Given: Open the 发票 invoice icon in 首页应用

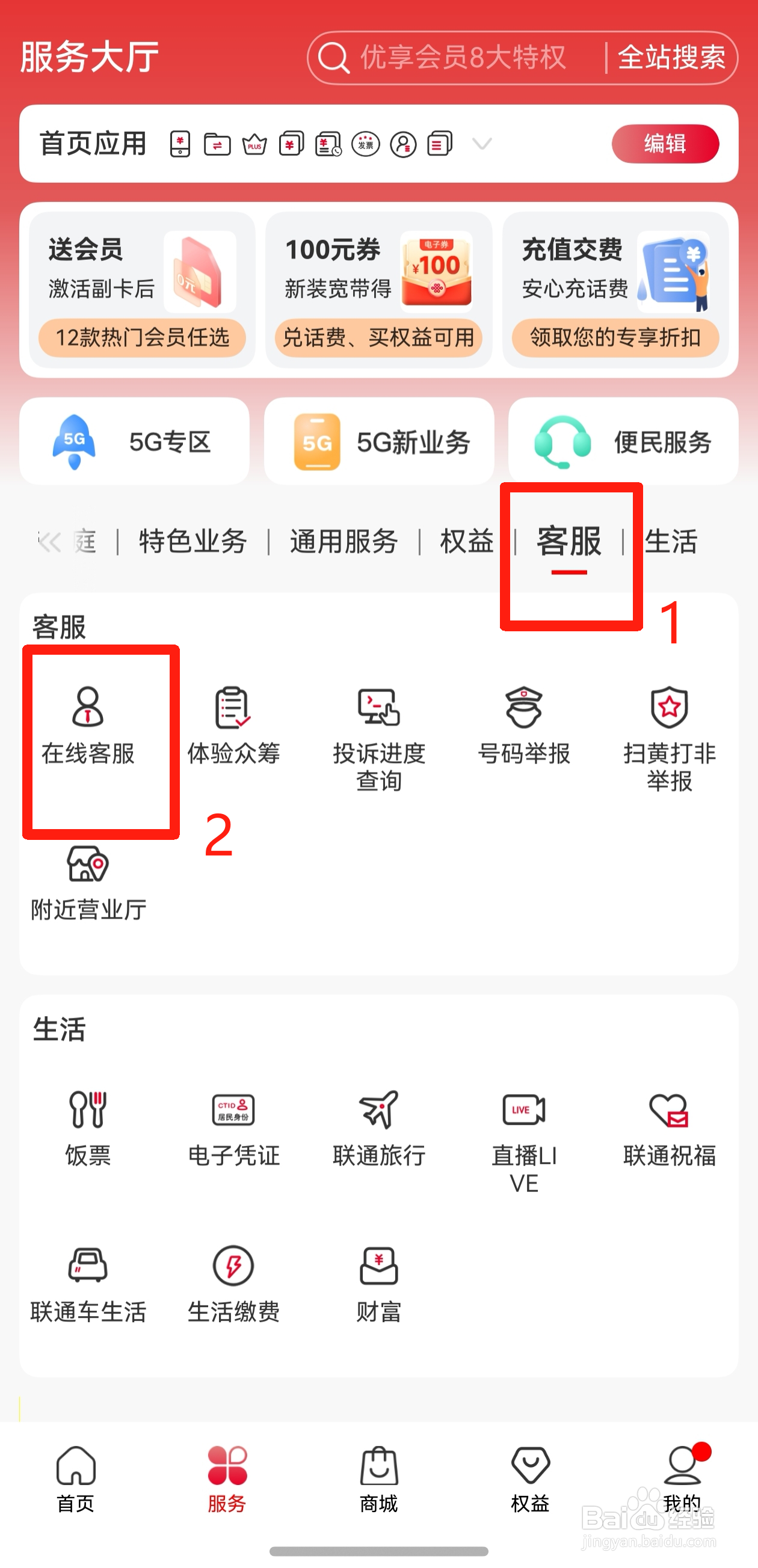Looking at the screenshot, I should [x=365, y=144].
